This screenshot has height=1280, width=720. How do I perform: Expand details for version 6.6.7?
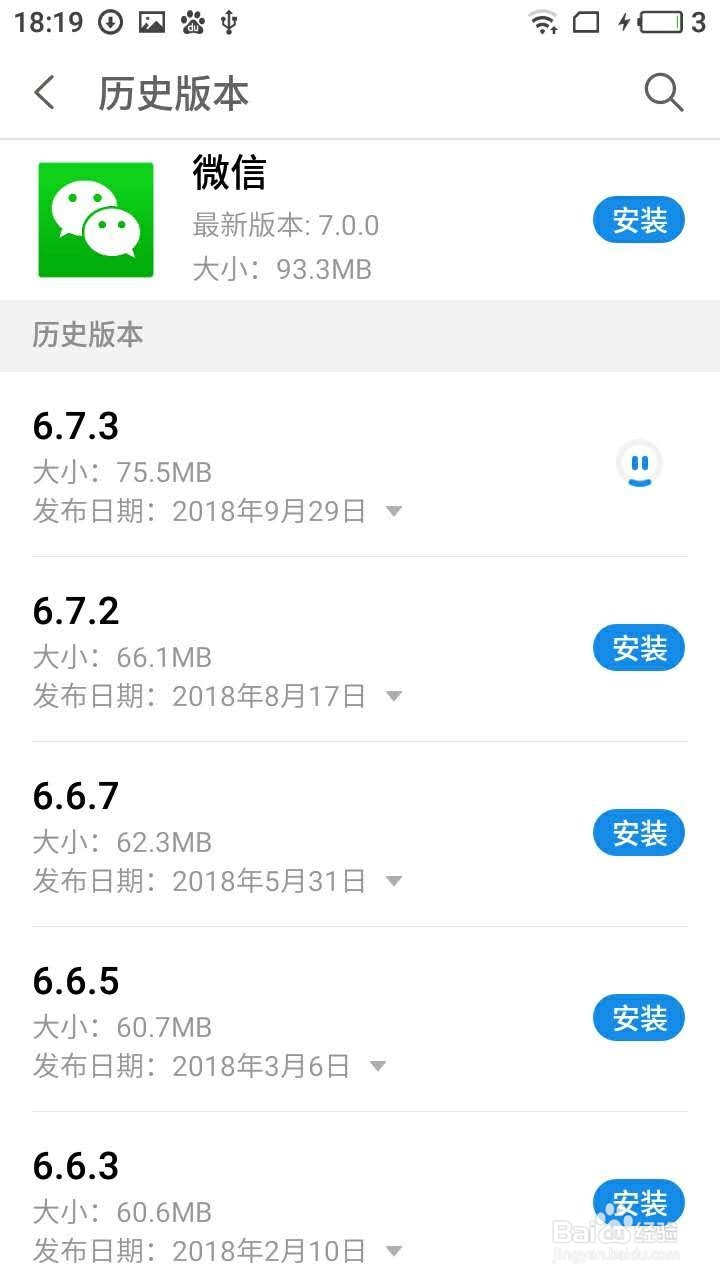coord(394,881)
